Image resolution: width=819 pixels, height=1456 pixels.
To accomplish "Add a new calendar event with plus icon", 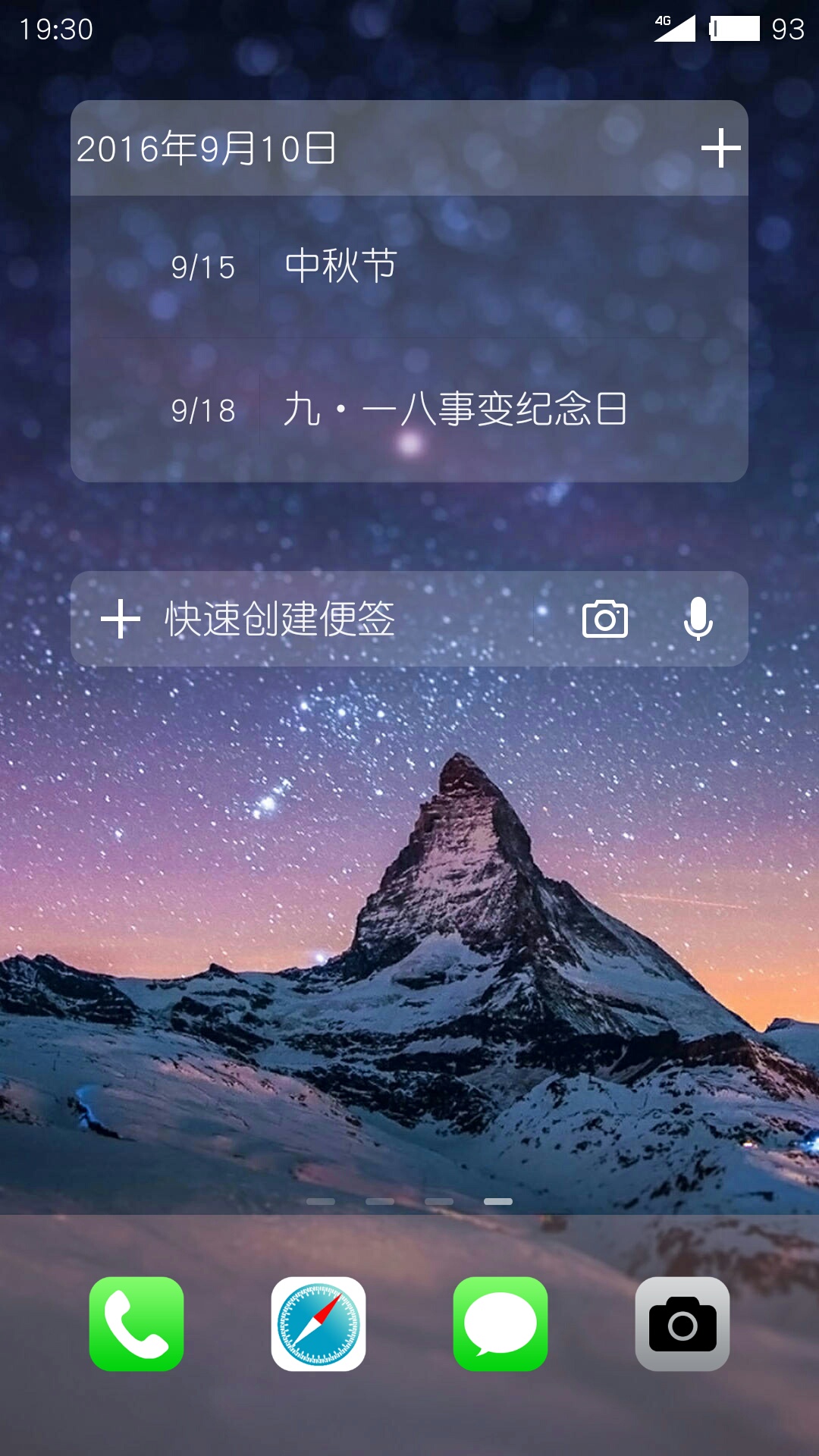I will [720, 148].
